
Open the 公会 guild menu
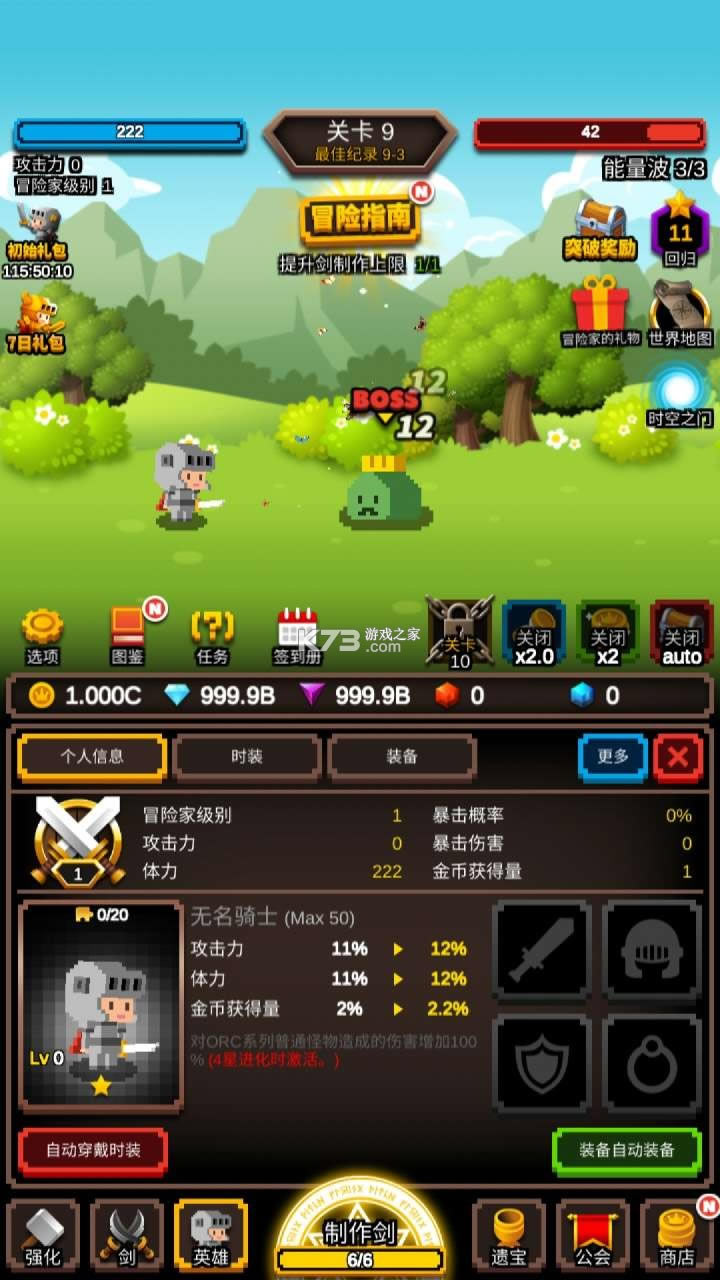click(x=593, y=1236)
